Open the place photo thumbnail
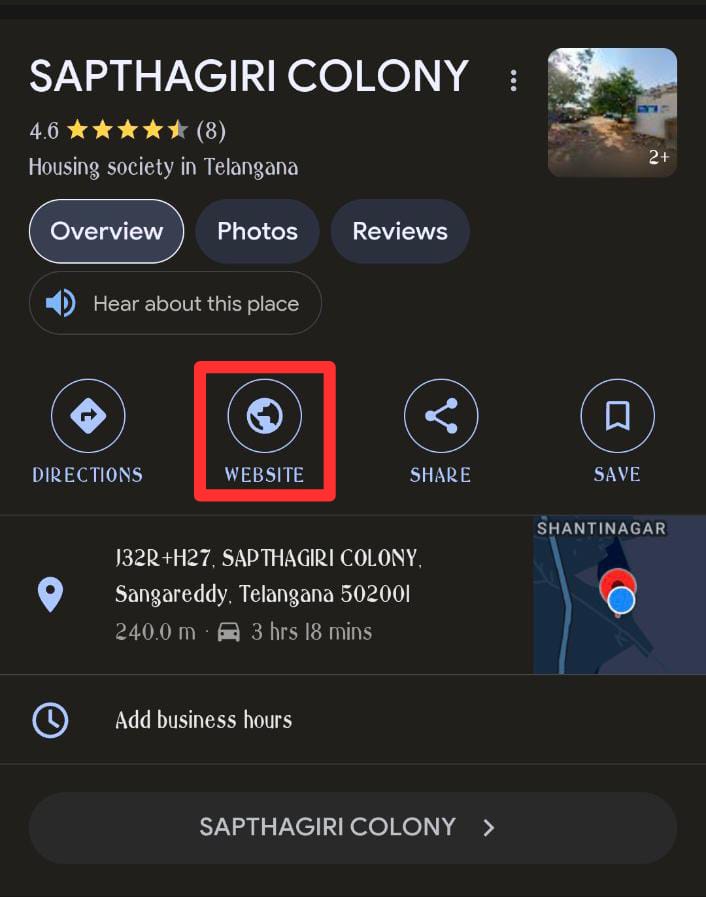This screenshot has height=897, width=706. point(612,113)
